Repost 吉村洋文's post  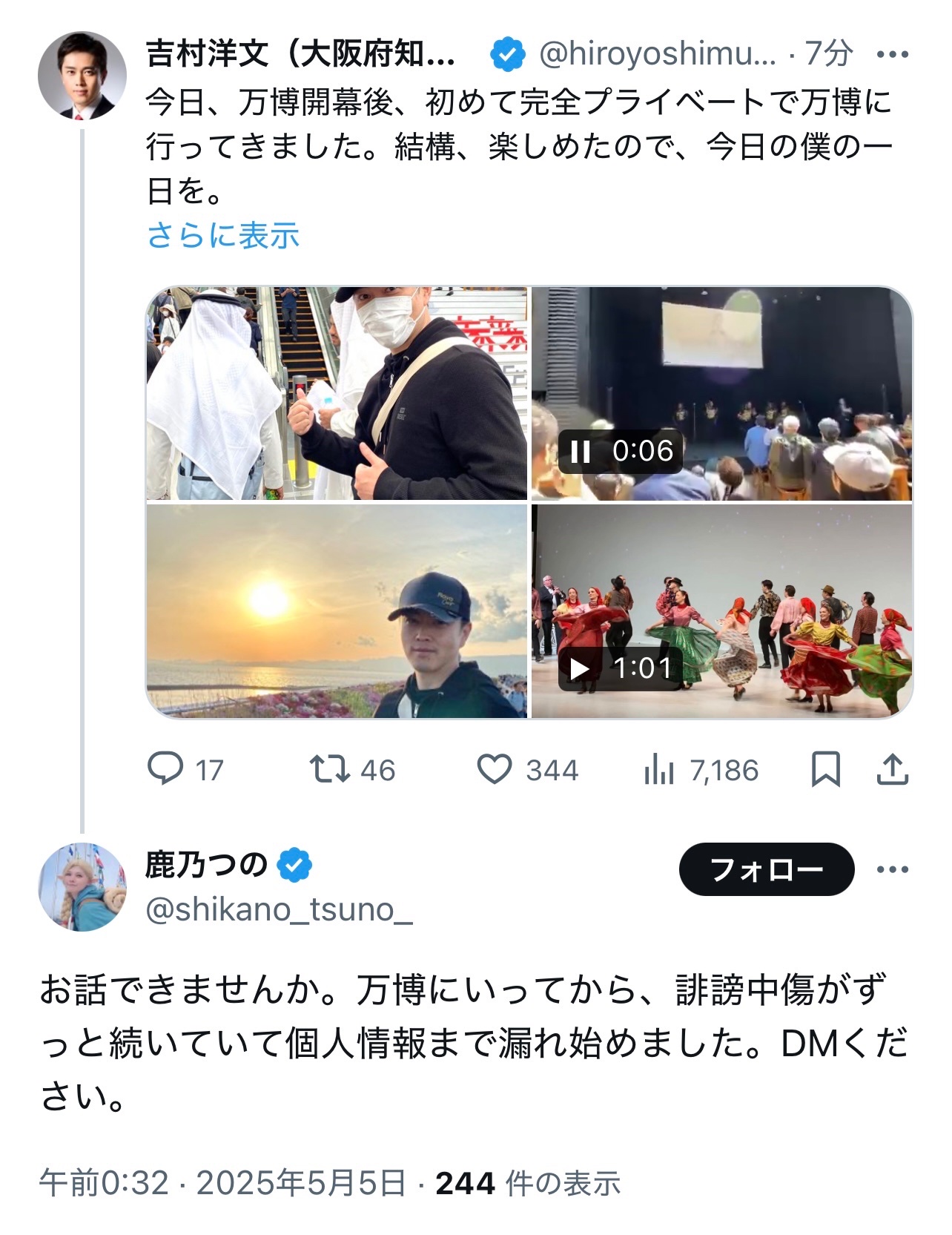coord(329,769)
